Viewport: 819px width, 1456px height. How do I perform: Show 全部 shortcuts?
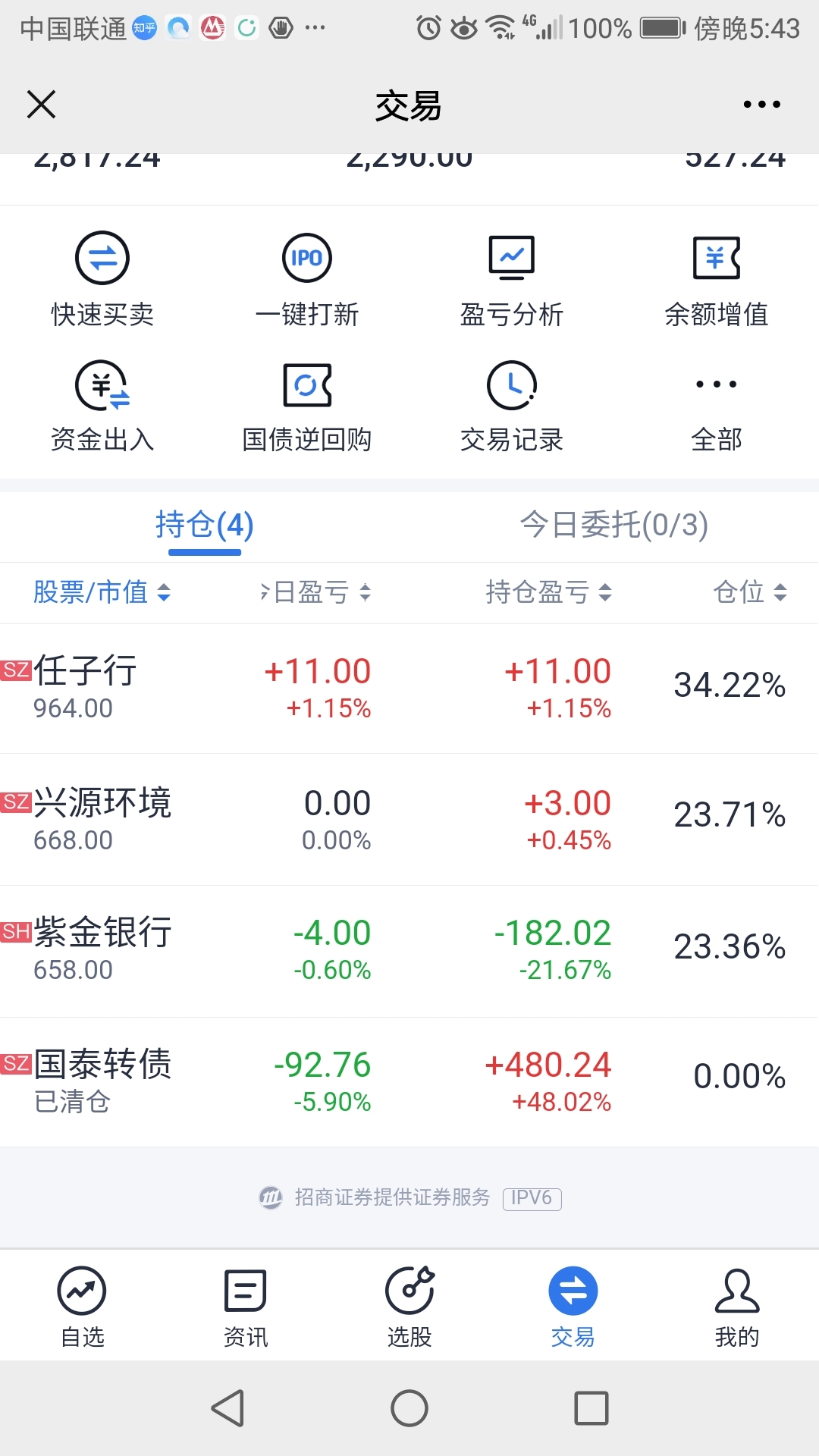pyautogui.click(x=717, y=406)
